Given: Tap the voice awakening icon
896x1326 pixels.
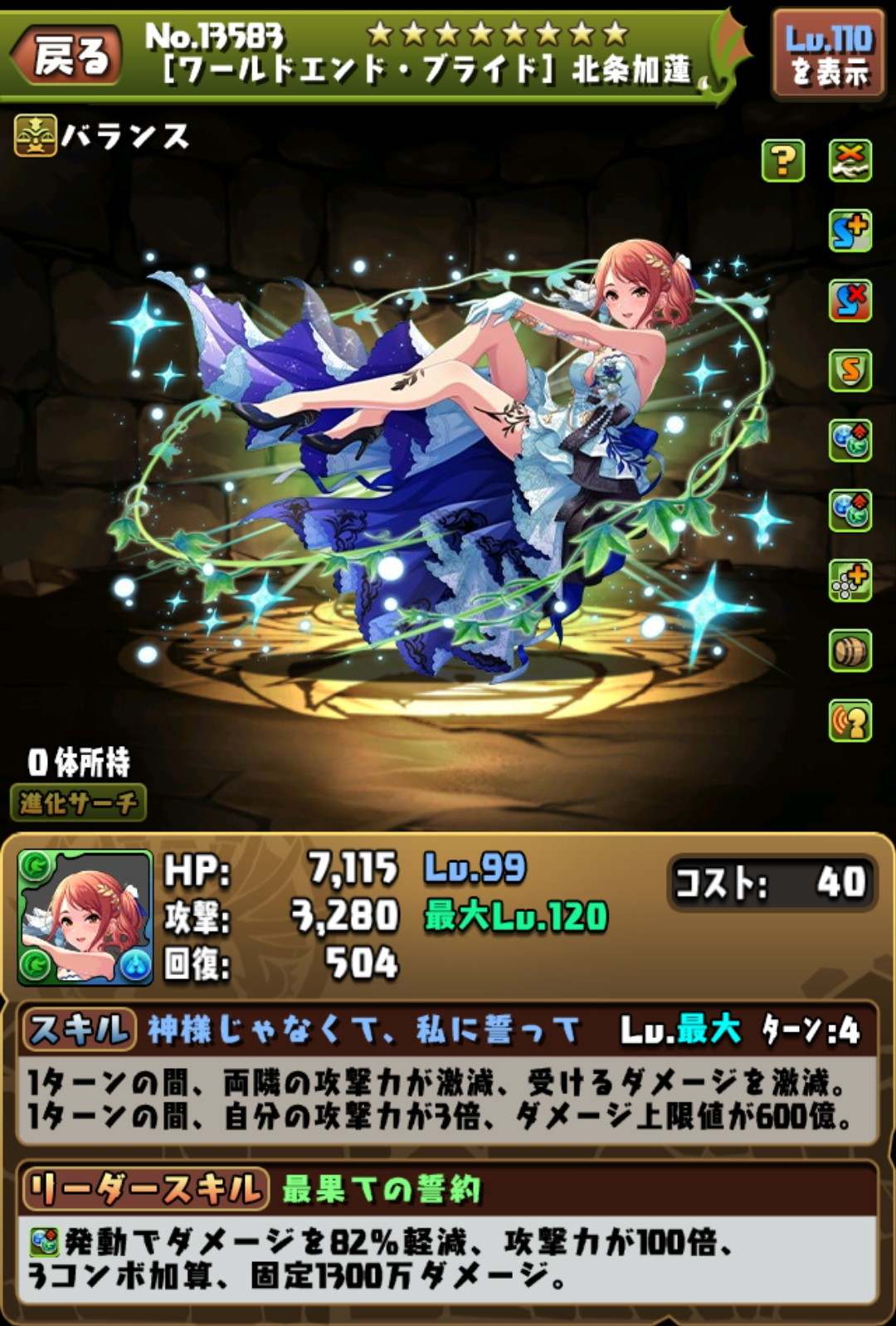Looking at the screenshot, I should 850,719.
